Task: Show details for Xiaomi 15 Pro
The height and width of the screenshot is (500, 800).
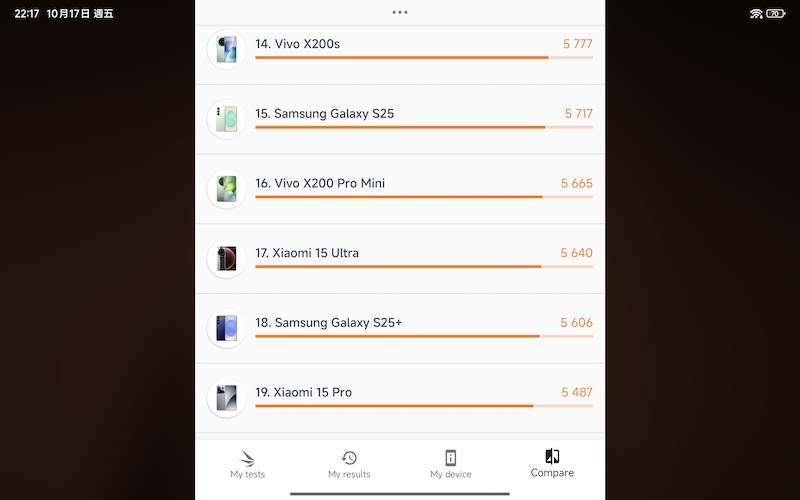Action: (400, 397)
